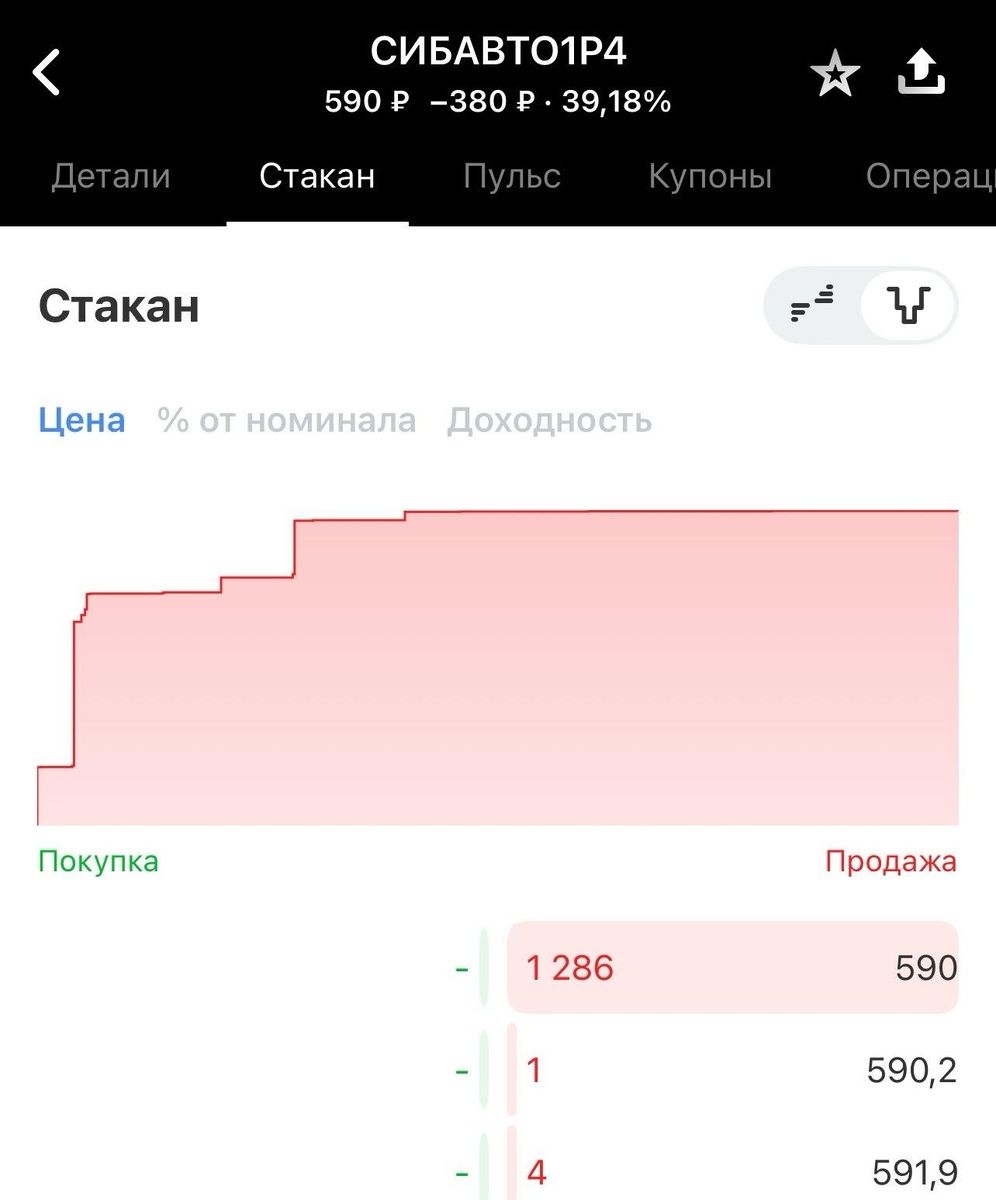Click the share icon top right
Viewport: 996px width, 1200px height.
[921, 70]
